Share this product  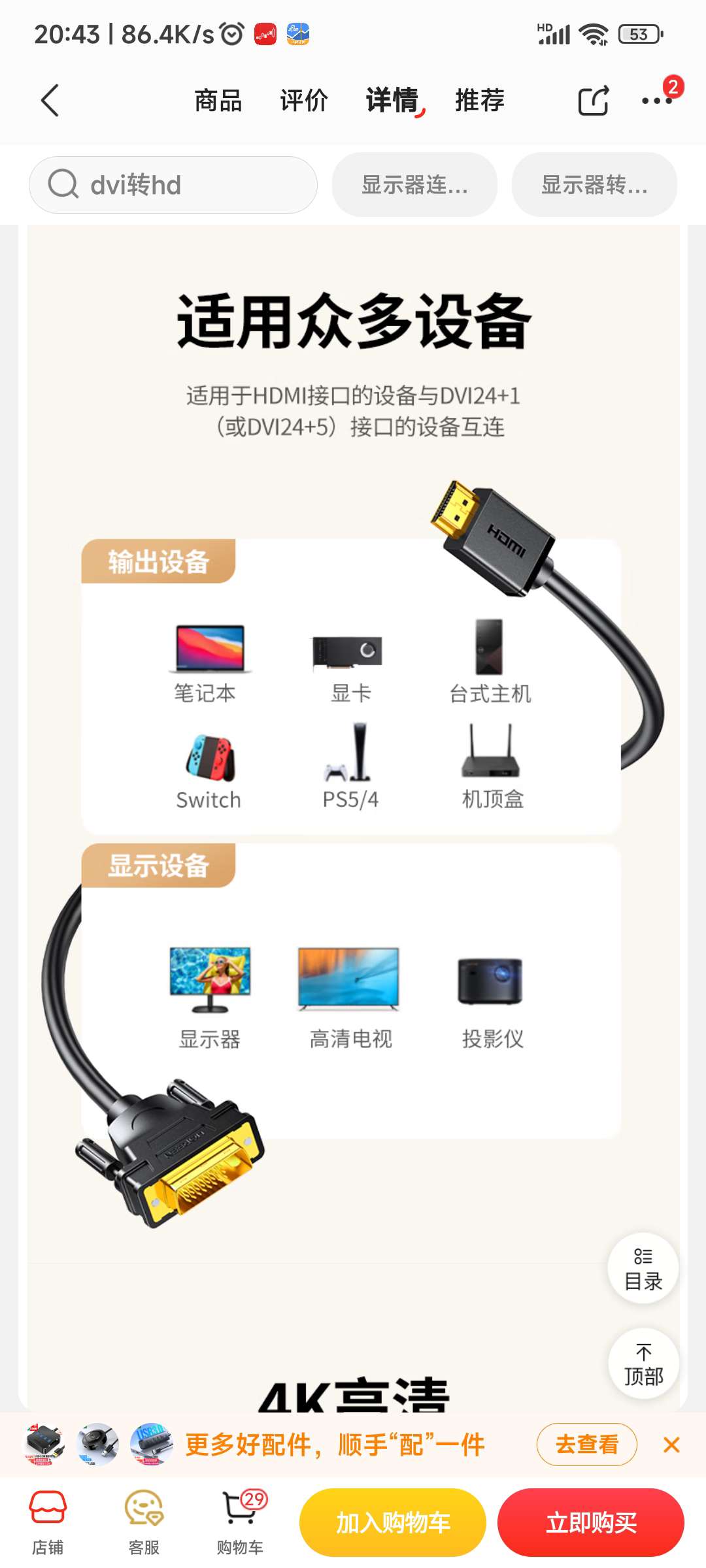click(593, 101)
